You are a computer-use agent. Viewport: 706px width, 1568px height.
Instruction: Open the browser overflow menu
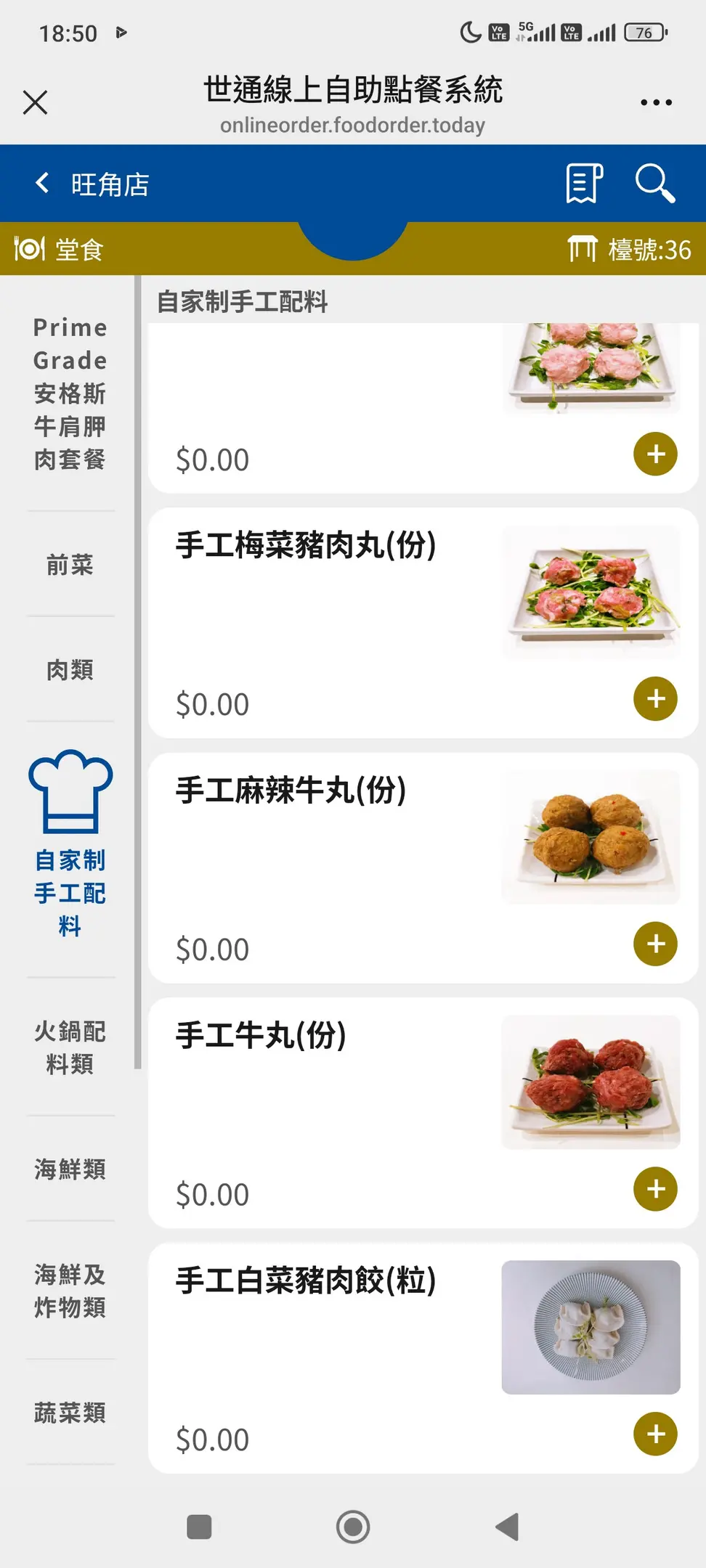tap(656, 102)
